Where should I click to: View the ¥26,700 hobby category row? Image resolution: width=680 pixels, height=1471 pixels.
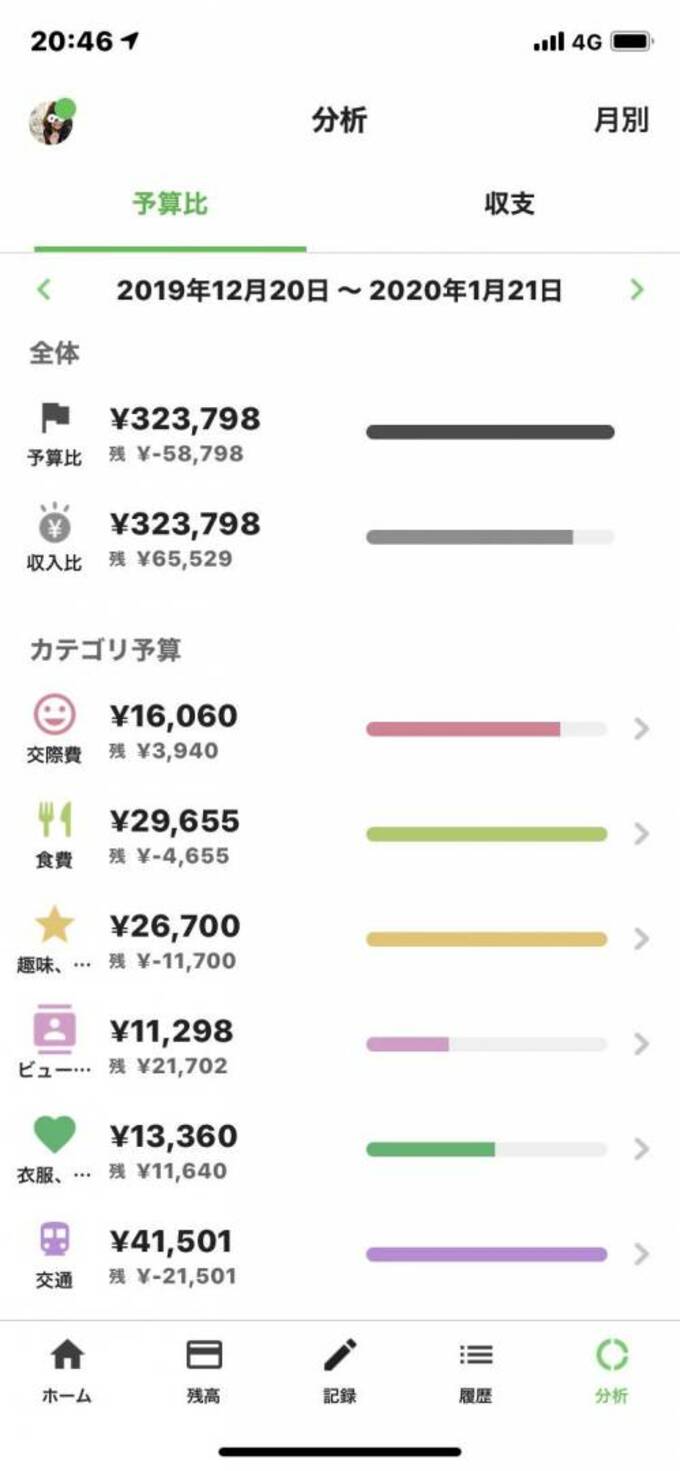(x=340, y=940)
